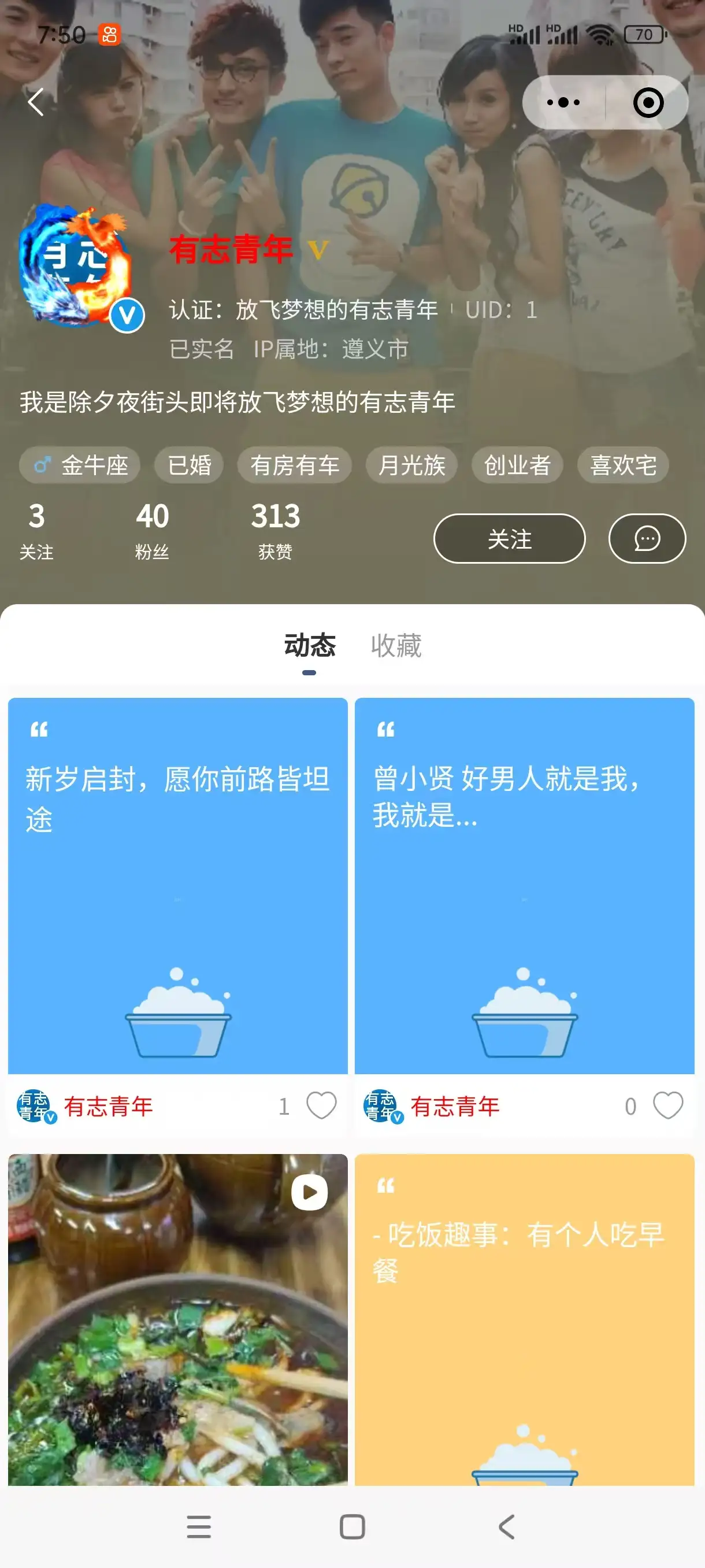Open author name 有志青年 under first post
This screenshot has height=1568, width=705.
(109, 1105)
